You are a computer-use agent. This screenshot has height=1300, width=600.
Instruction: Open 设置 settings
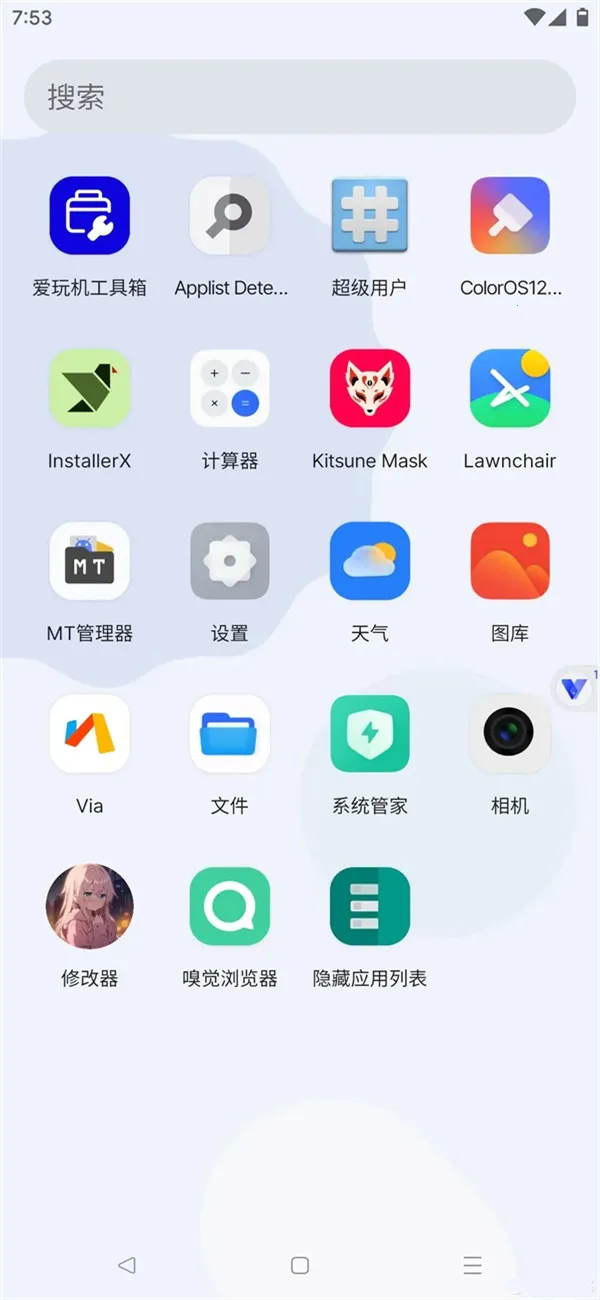pos(230,561)
